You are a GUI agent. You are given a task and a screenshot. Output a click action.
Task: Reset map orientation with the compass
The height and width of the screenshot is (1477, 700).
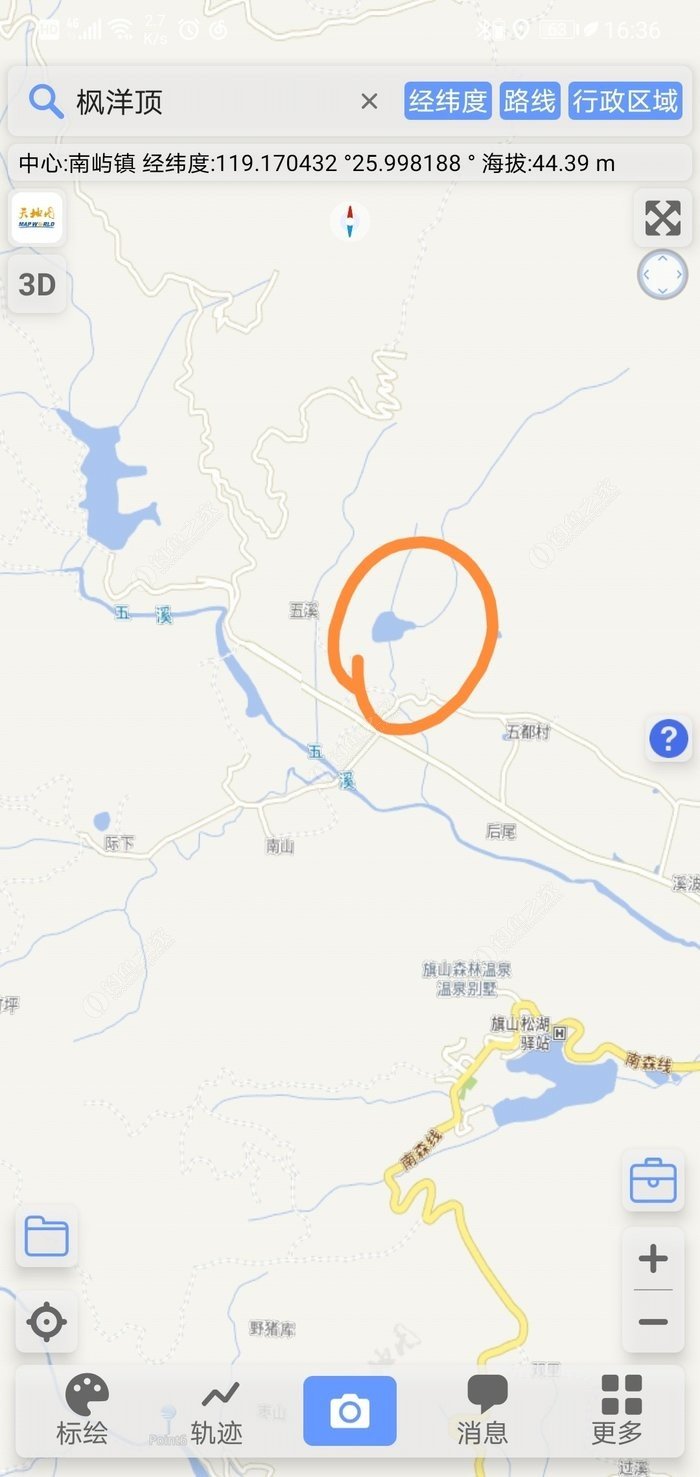(350, 221)
